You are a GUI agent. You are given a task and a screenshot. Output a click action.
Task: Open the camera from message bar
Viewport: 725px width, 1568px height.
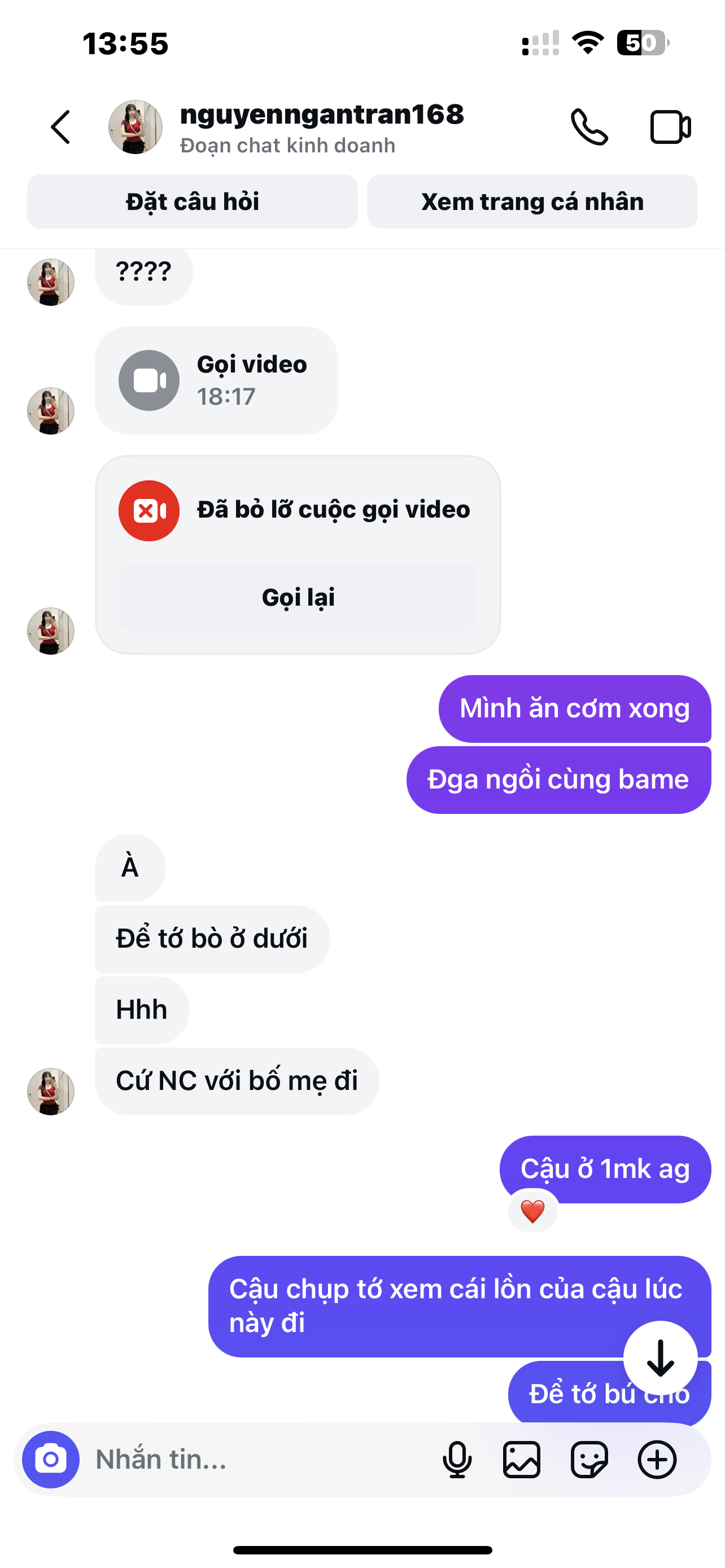51,1459
